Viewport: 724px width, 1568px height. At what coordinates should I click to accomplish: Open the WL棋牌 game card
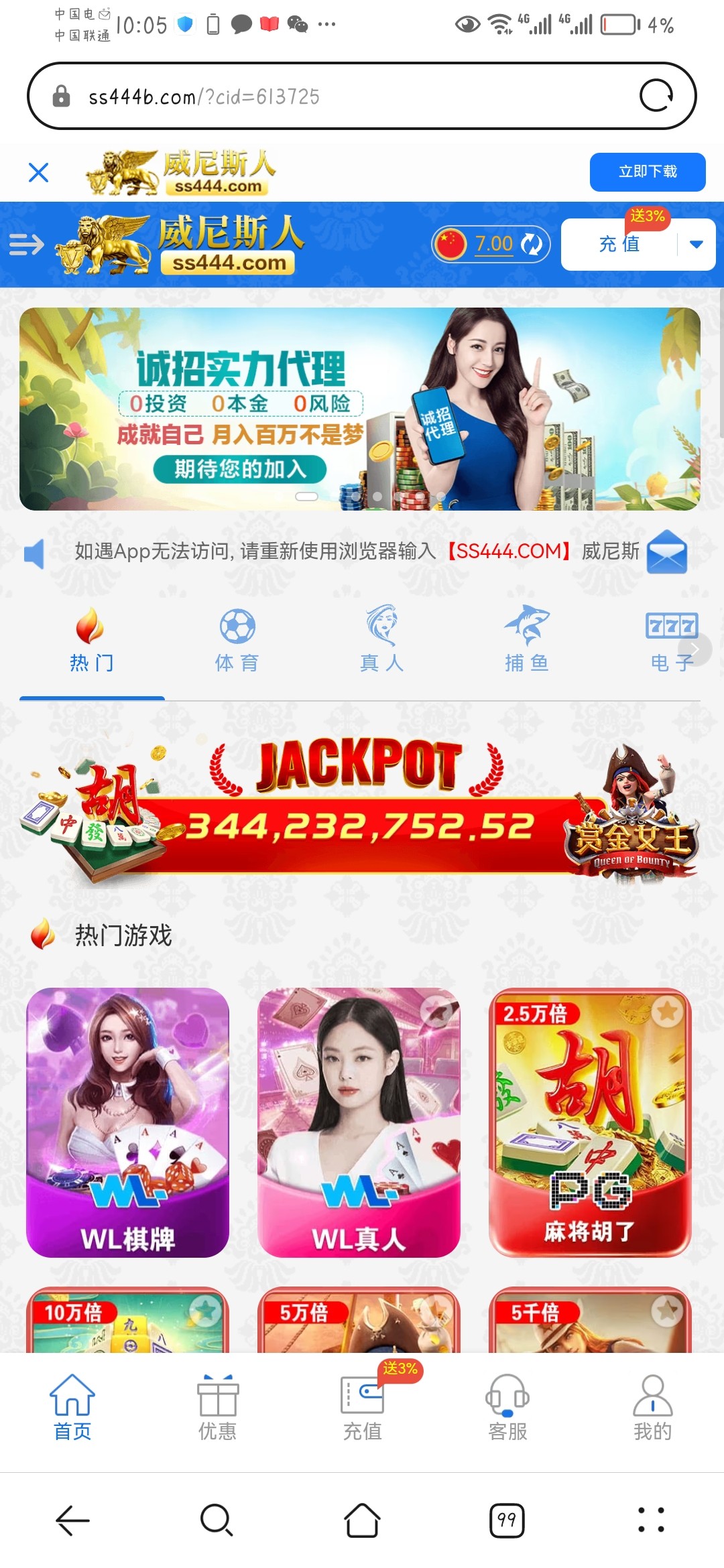pos(127,1122)
